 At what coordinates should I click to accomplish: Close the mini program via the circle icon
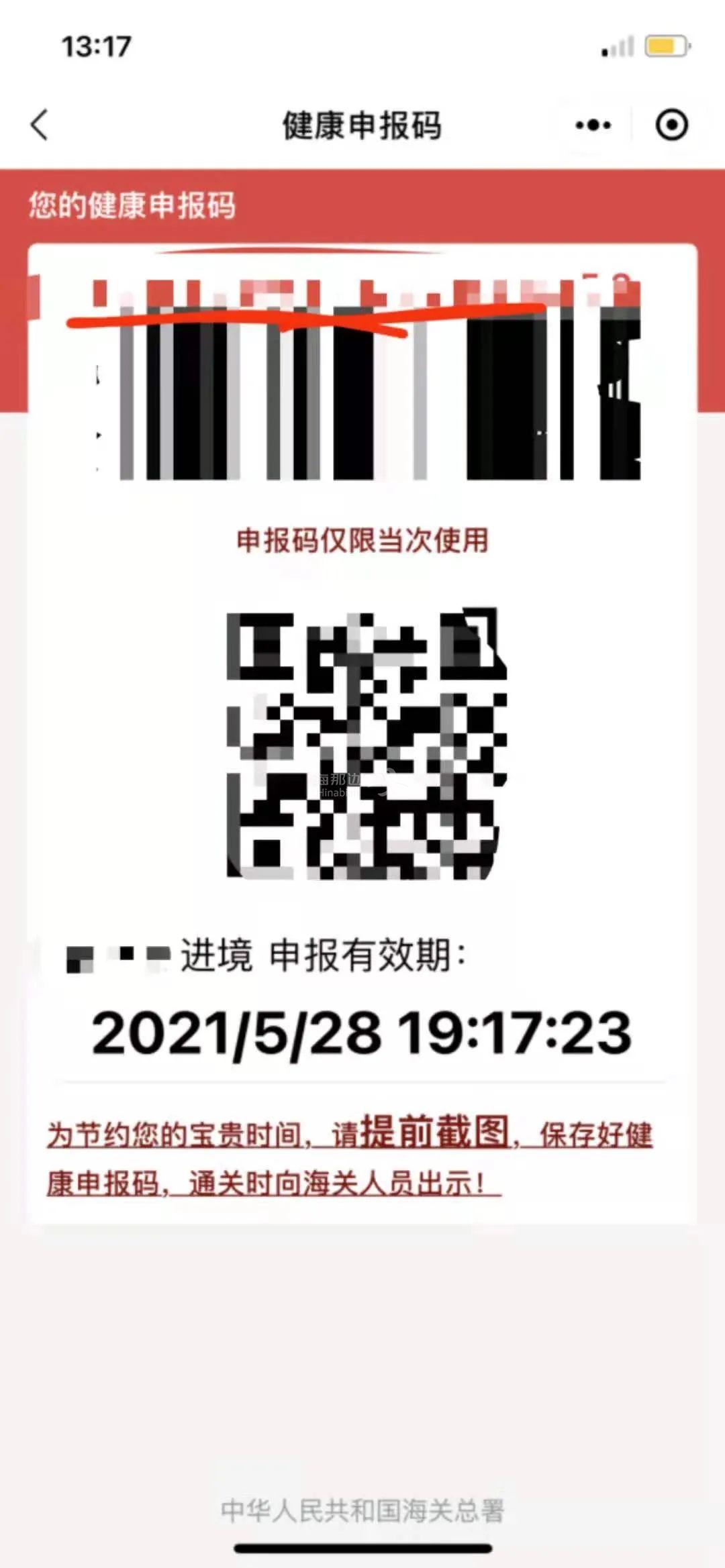click(671, 125)
